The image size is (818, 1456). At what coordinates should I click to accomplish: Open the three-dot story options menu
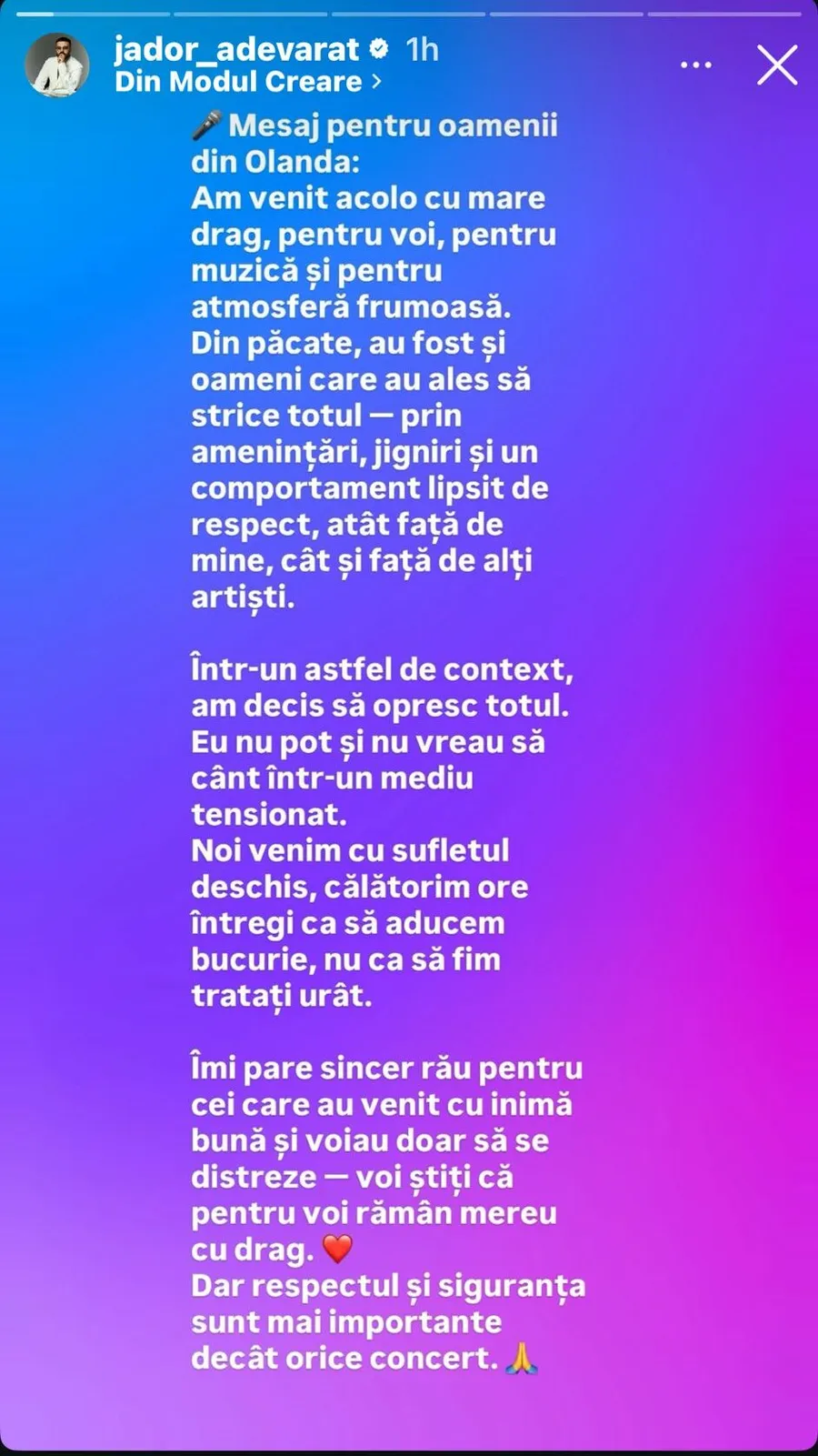(696, 65)
